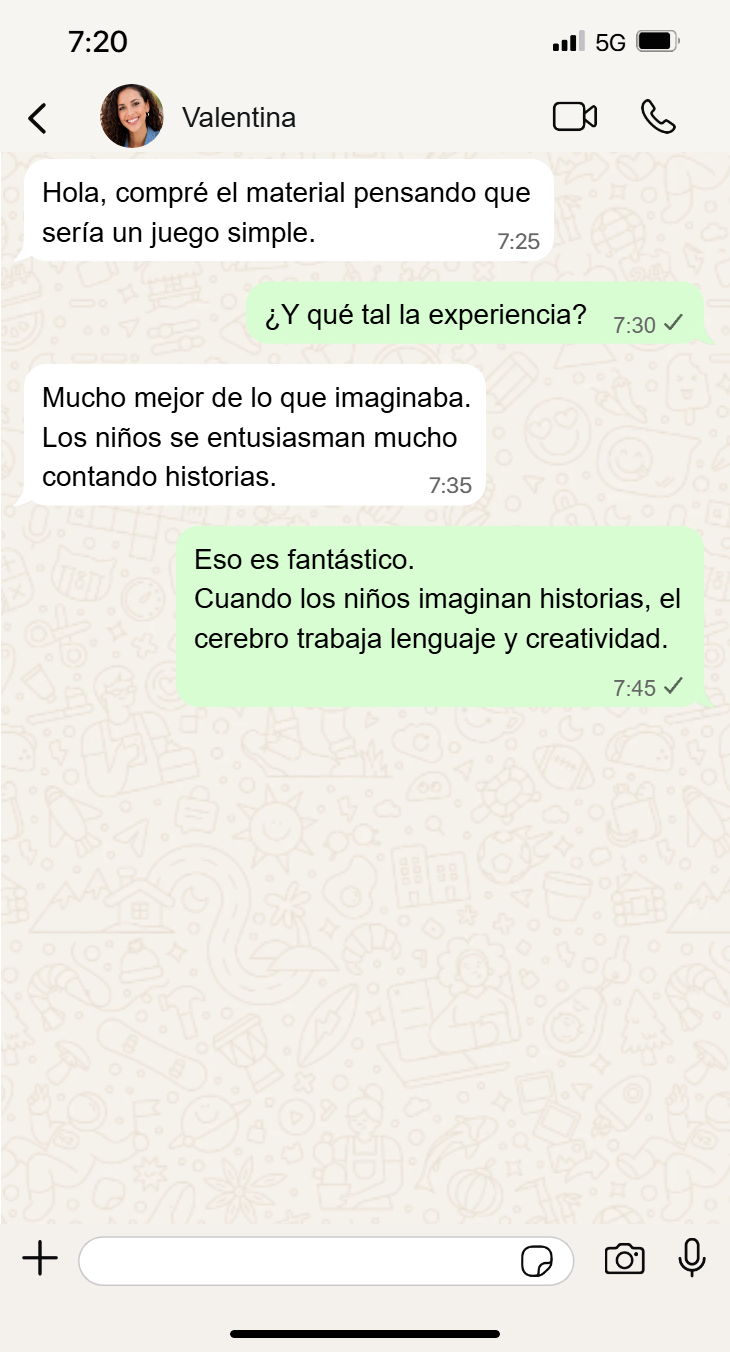
Task: Open Valentina's contact info
Action: click(239, 118)
